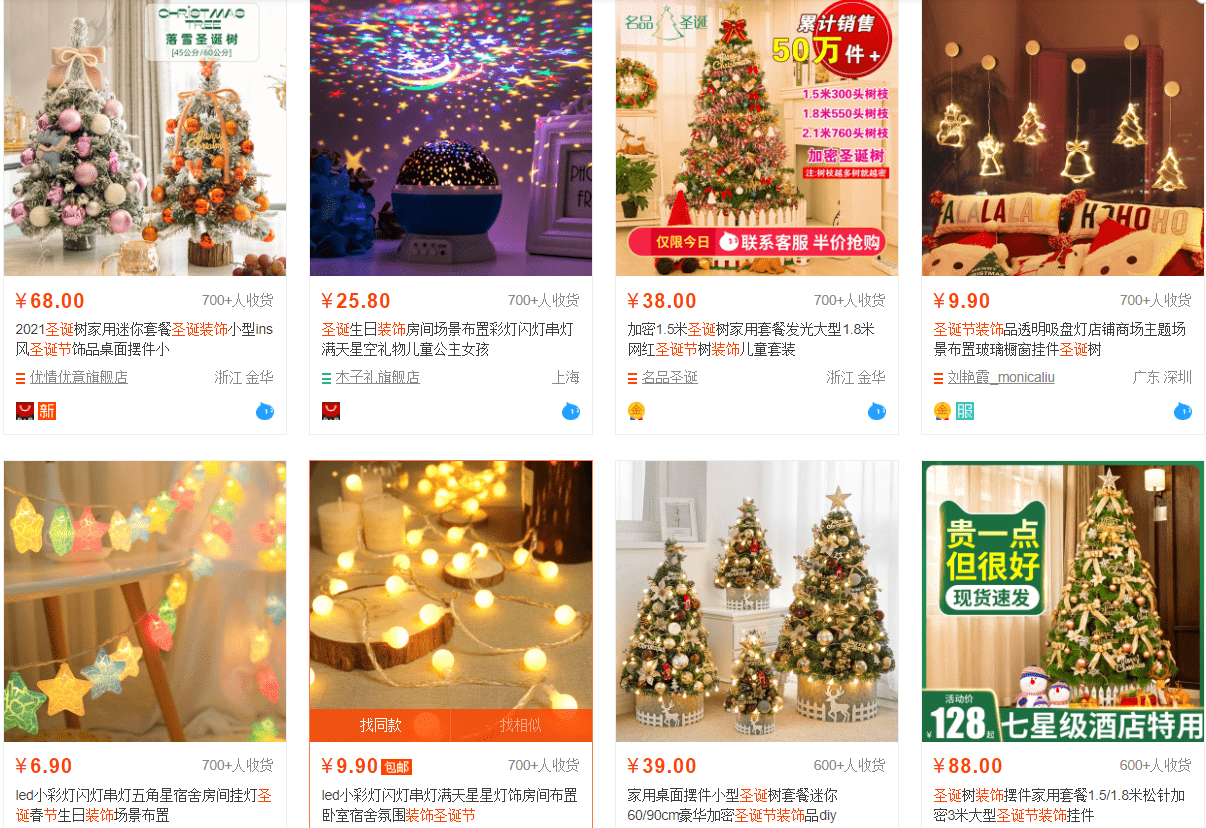Contact 名品圣诞 through the Wangwang icon
Viewport: 1206px width, 828px height.
coord(877,411)
